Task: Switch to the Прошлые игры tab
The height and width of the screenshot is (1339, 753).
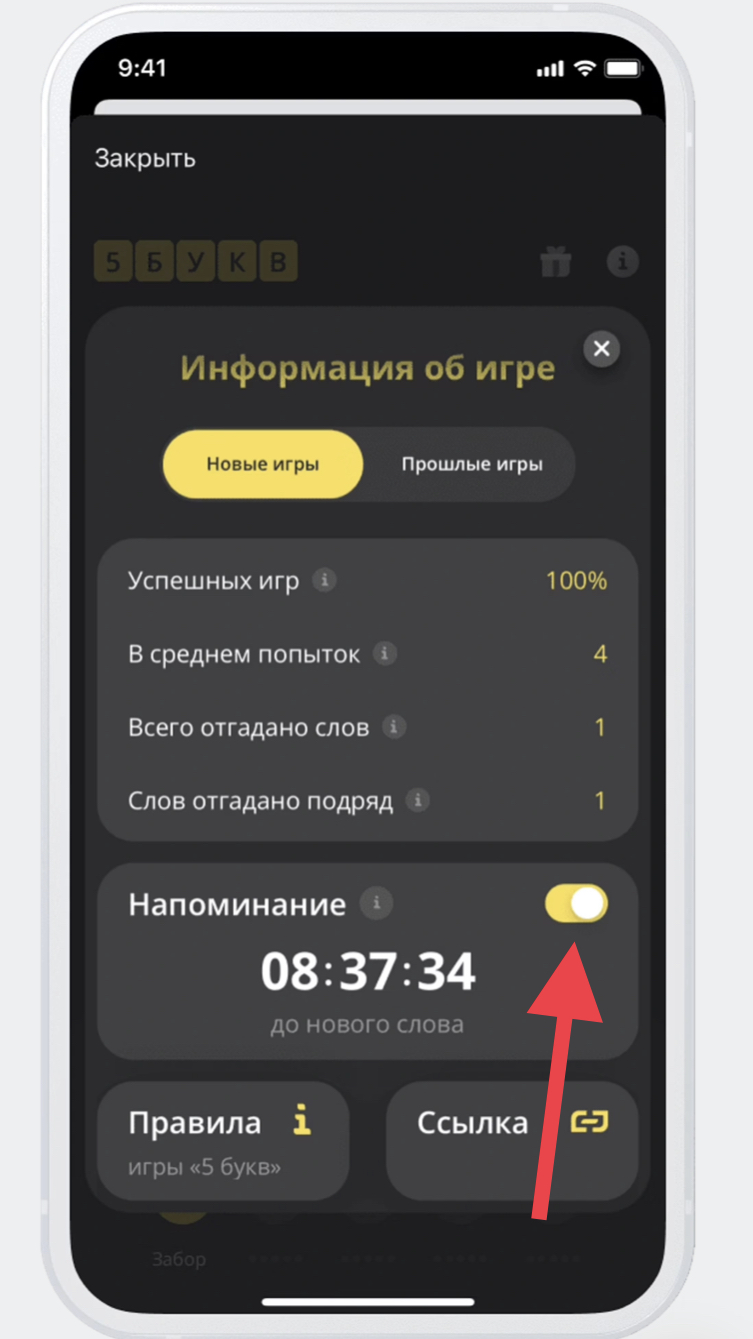Action: tap(472, 465)
